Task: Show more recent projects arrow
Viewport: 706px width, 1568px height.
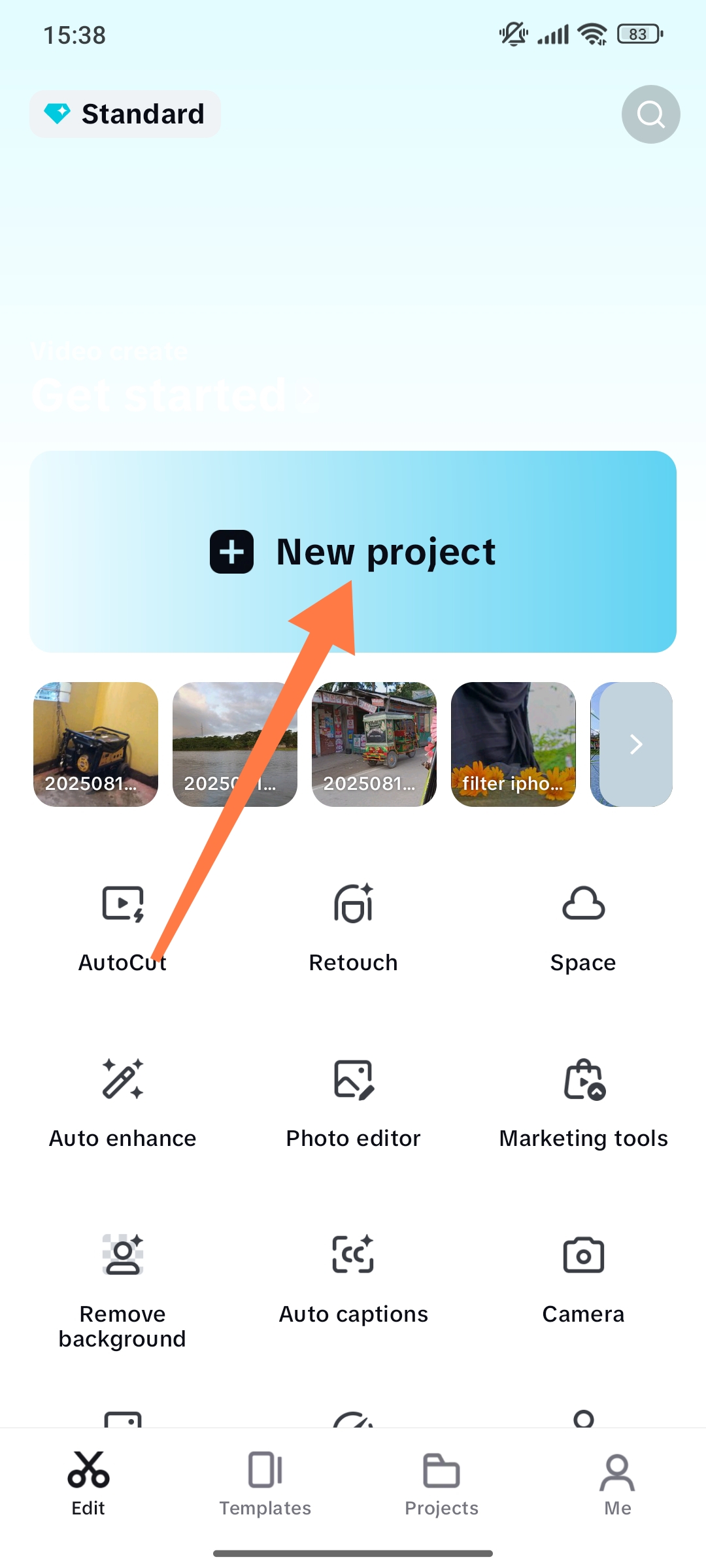Action: [x=636, y=744]
